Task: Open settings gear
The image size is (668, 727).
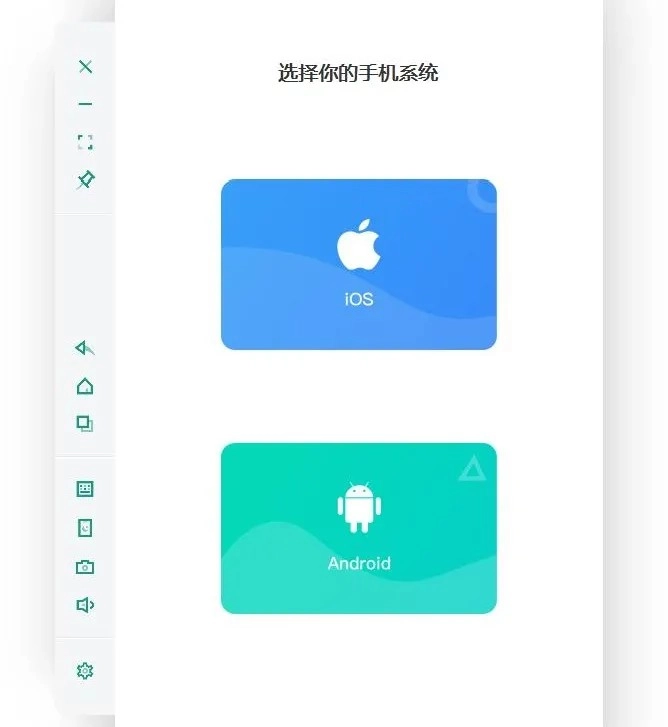Action: [85, 670]
